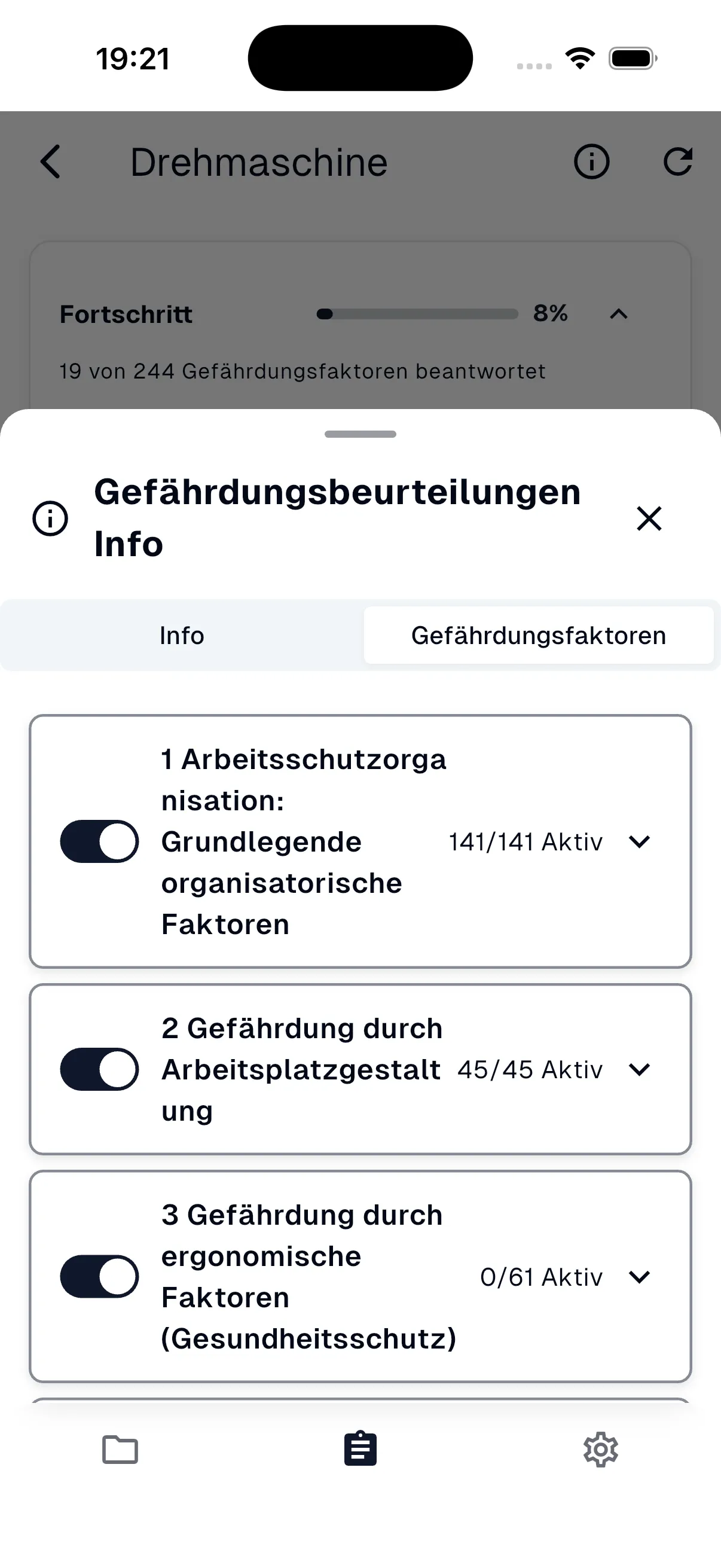Click the Fortschritt progress bar
The height and width of the screenshot is (1568, 721).
pos(417,314)
